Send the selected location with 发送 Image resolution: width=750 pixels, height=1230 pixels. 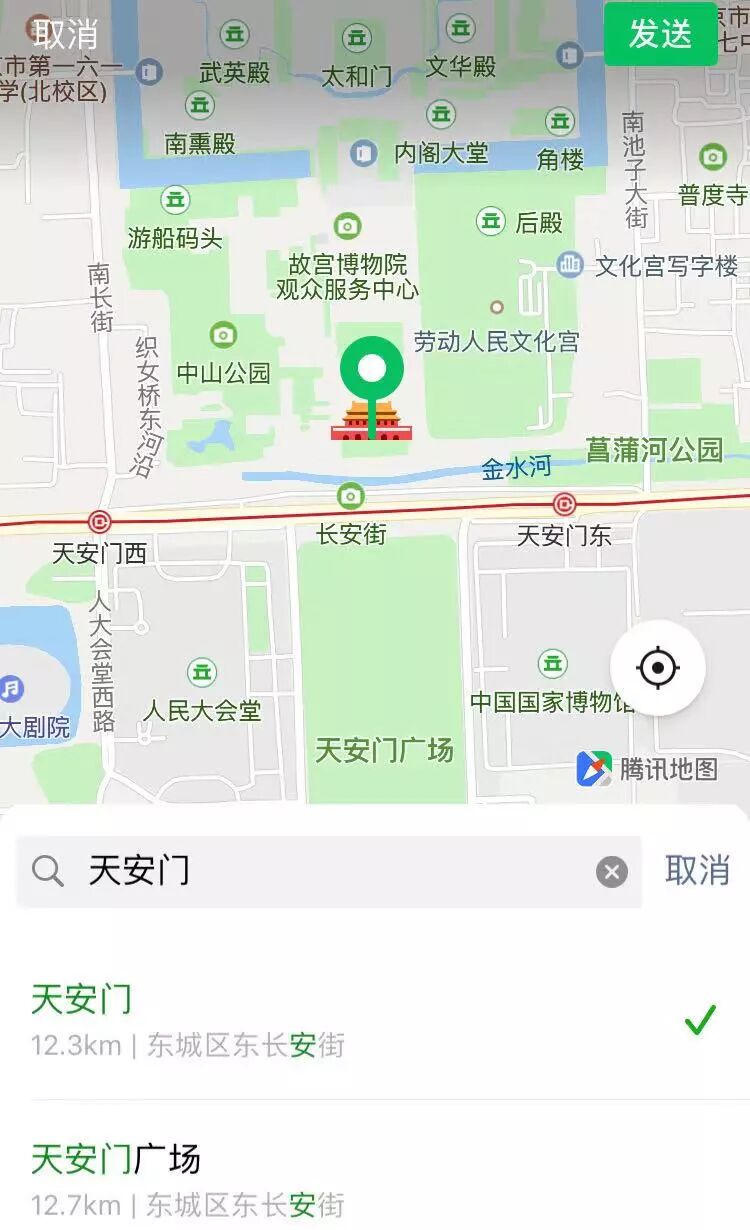(660, 33)
